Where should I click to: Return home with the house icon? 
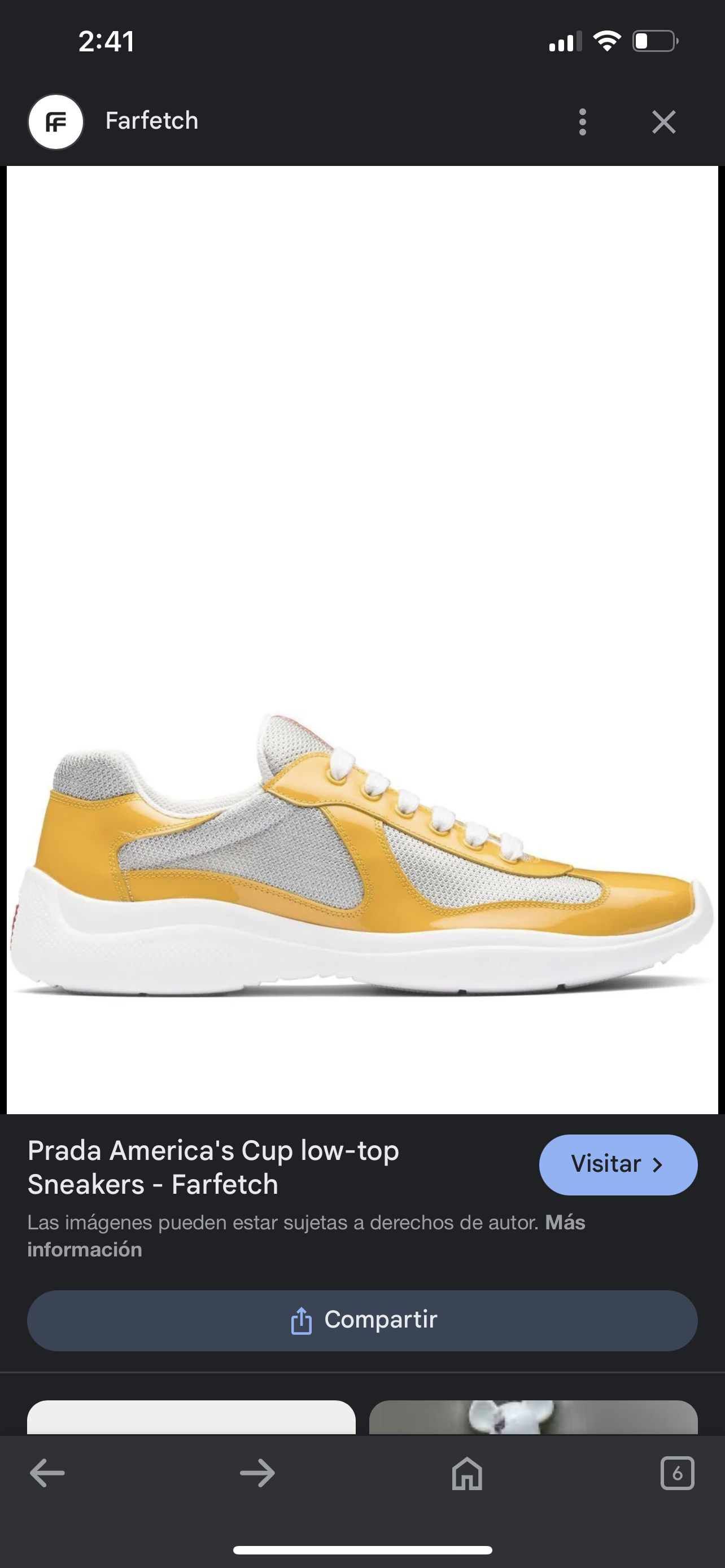point(466,1473)
